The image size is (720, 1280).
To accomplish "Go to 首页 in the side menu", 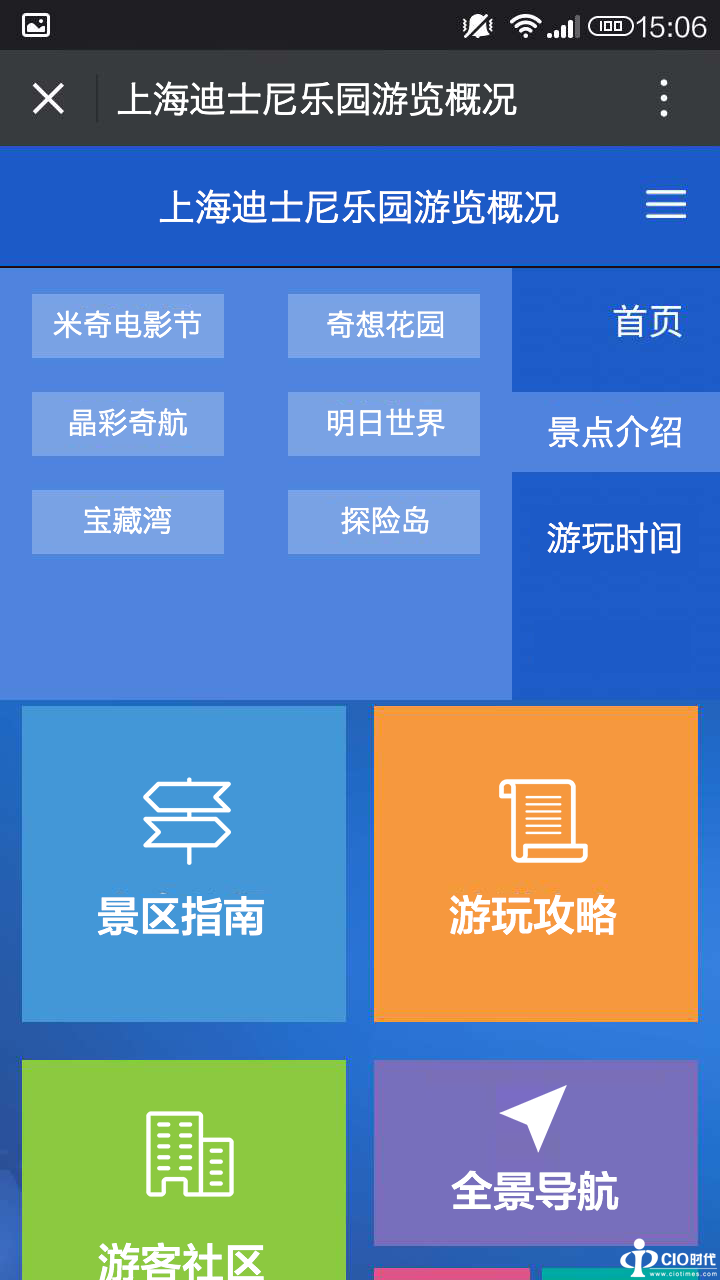I will (646, 322).
